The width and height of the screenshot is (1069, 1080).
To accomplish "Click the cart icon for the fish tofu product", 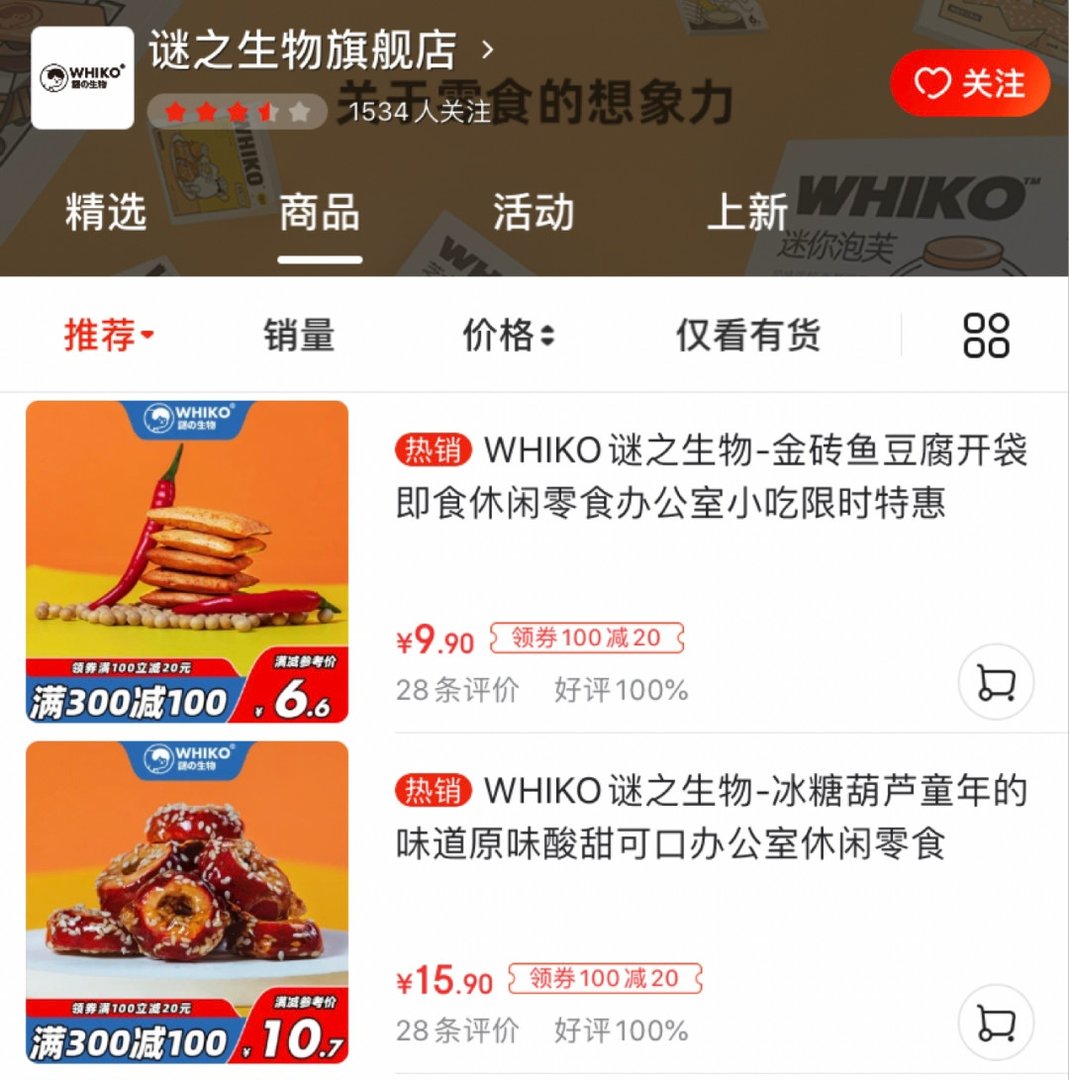I will (x=996, y=680).
